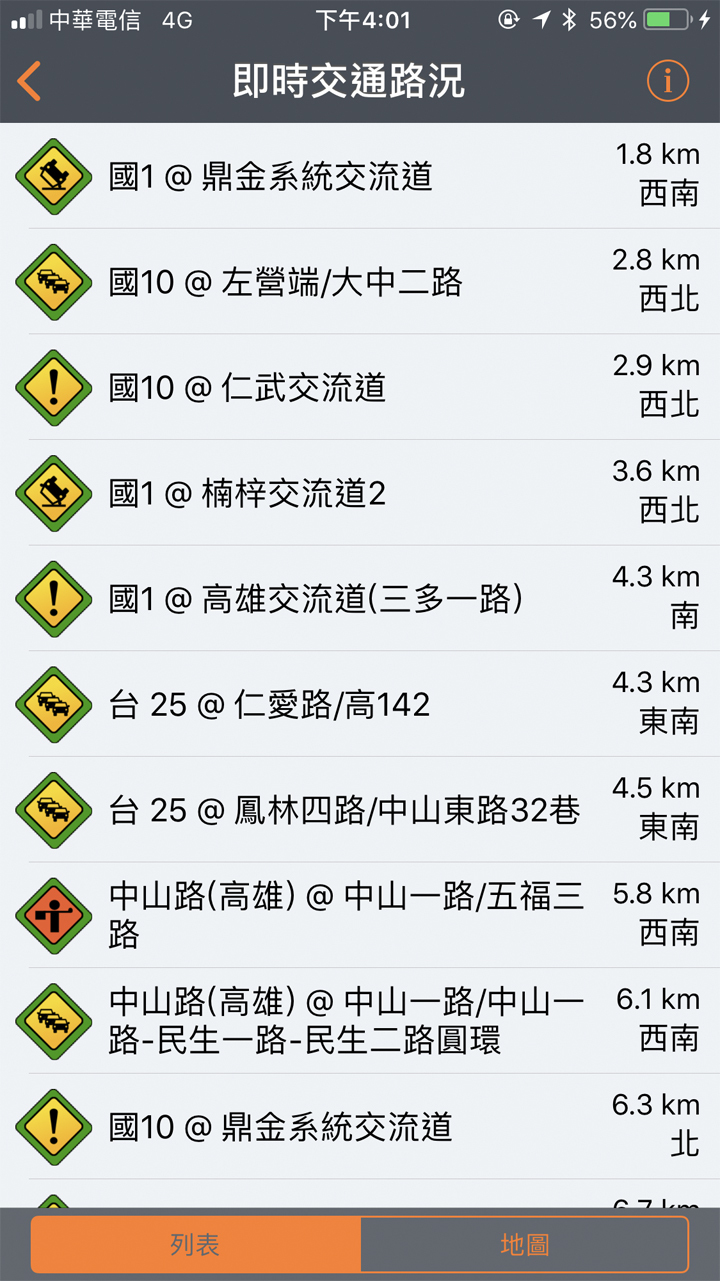The width and height of the screenshot is (720, 1281).
Task: Open the 國1 @ 鼎金系統交流道 incident
Action: (360, 177)
